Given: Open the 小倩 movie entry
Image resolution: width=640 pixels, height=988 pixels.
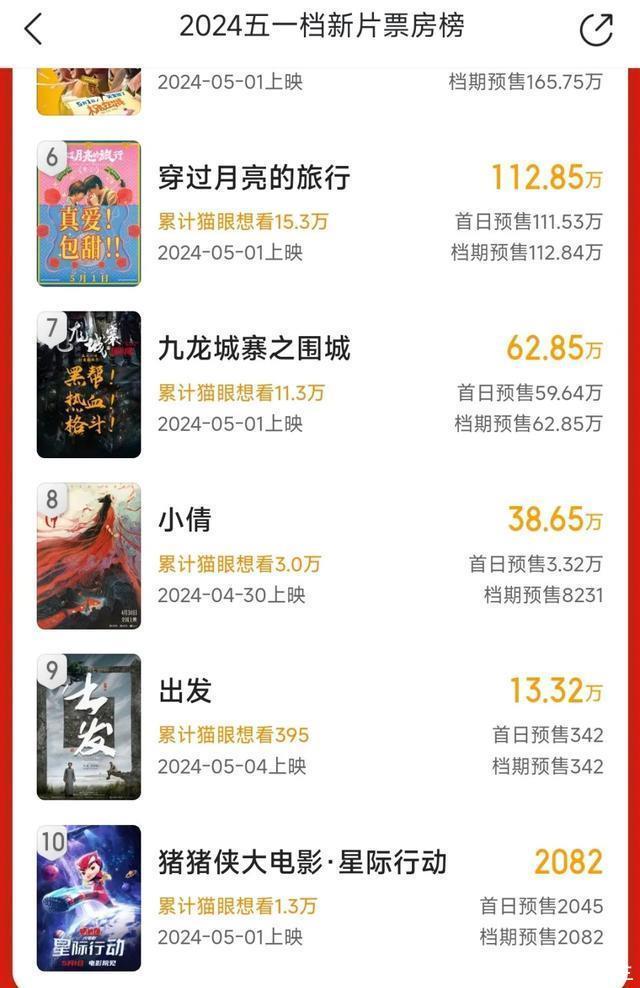Looking at the screenshot, I should point(185,520).
